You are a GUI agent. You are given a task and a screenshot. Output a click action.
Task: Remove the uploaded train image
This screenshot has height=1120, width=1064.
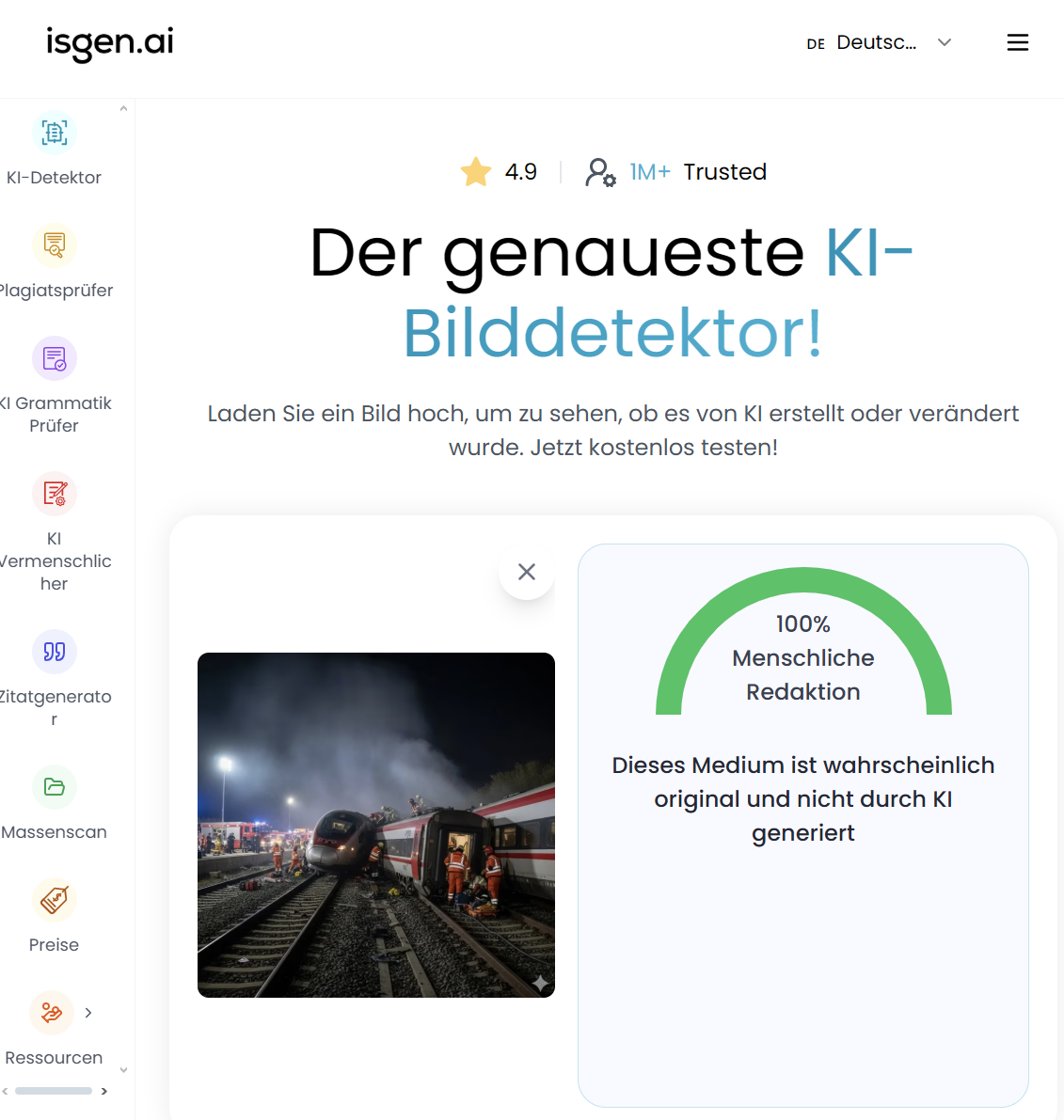click(527, 572)
